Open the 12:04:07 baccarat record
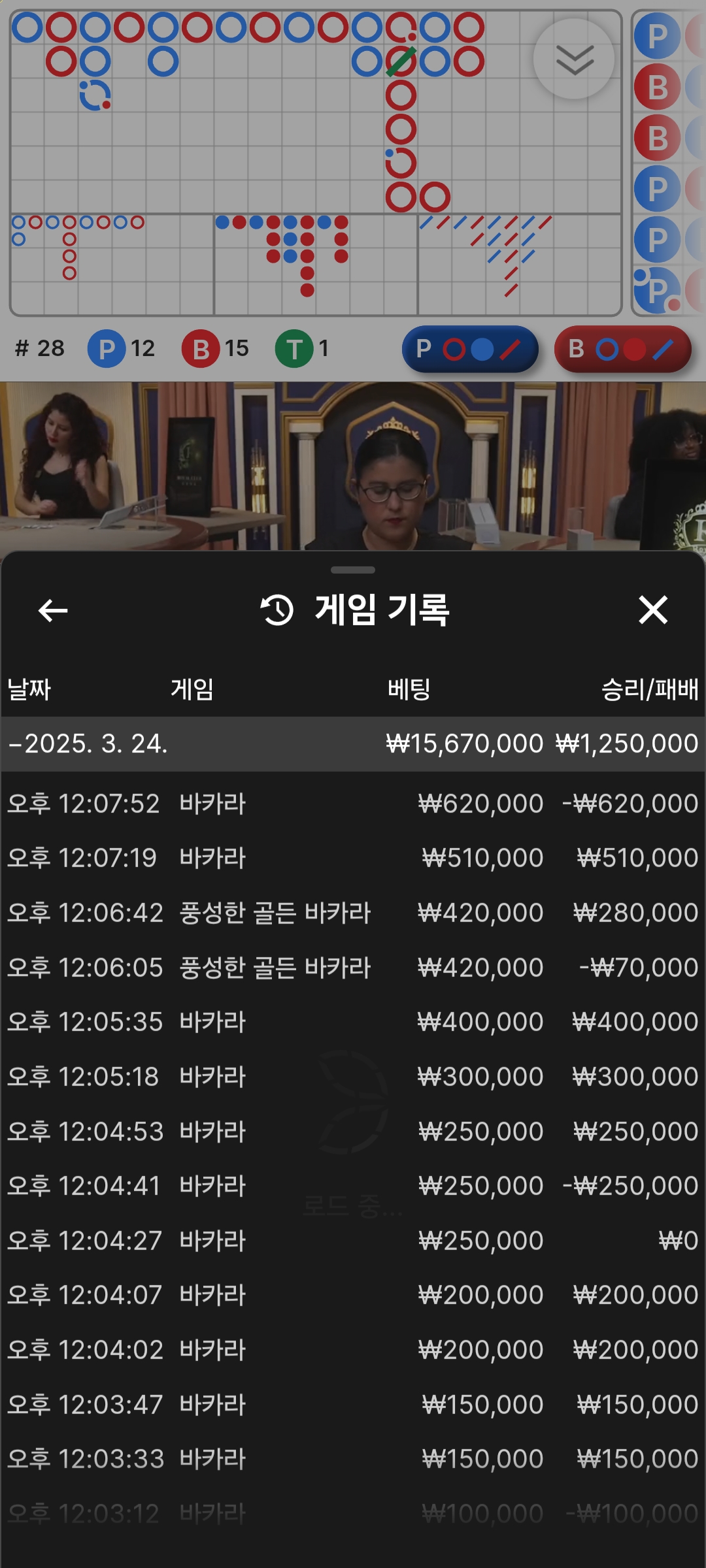The width and height of the screenshot is (706, 1568). pos(353,1295)
